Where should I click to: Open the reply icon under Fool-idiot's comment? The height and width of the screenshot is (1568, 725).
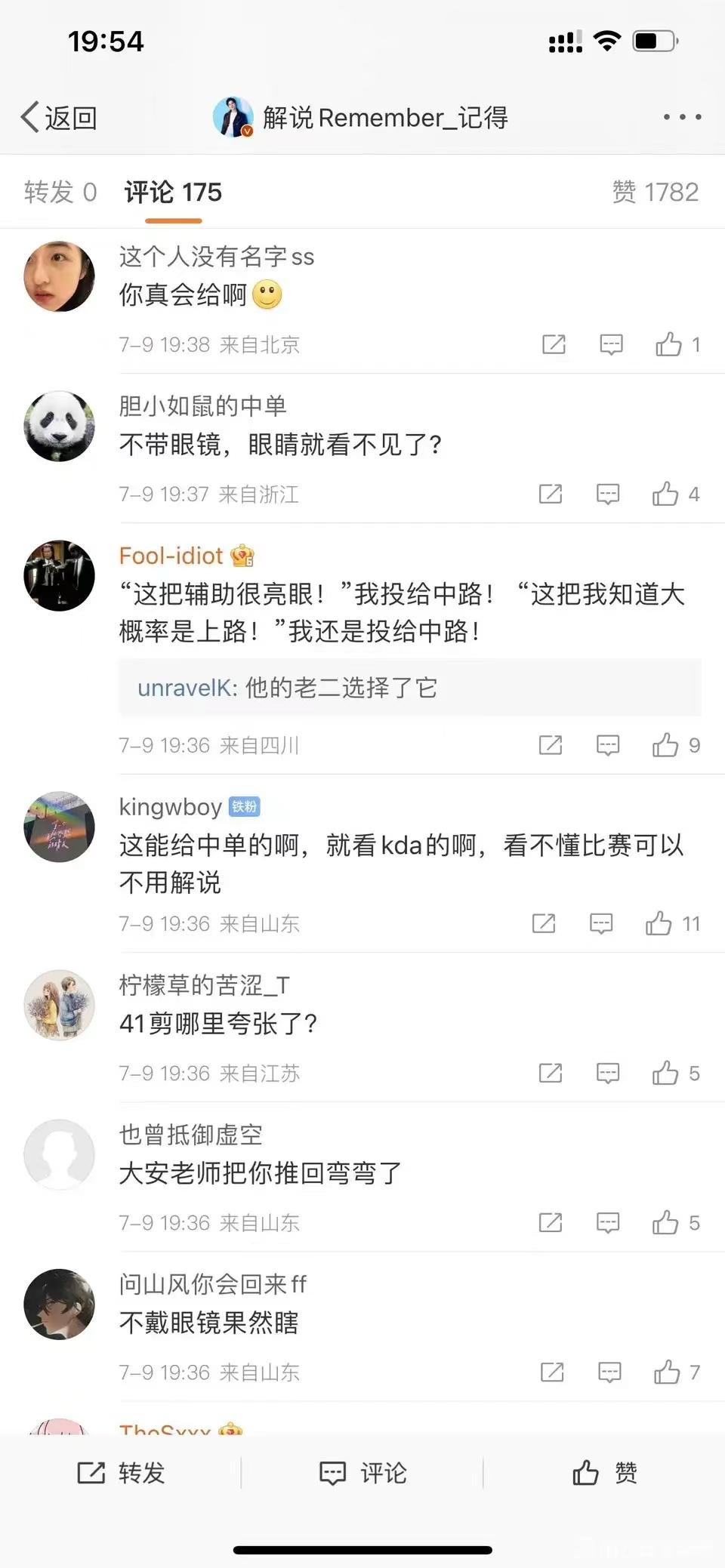coord(608,745)
